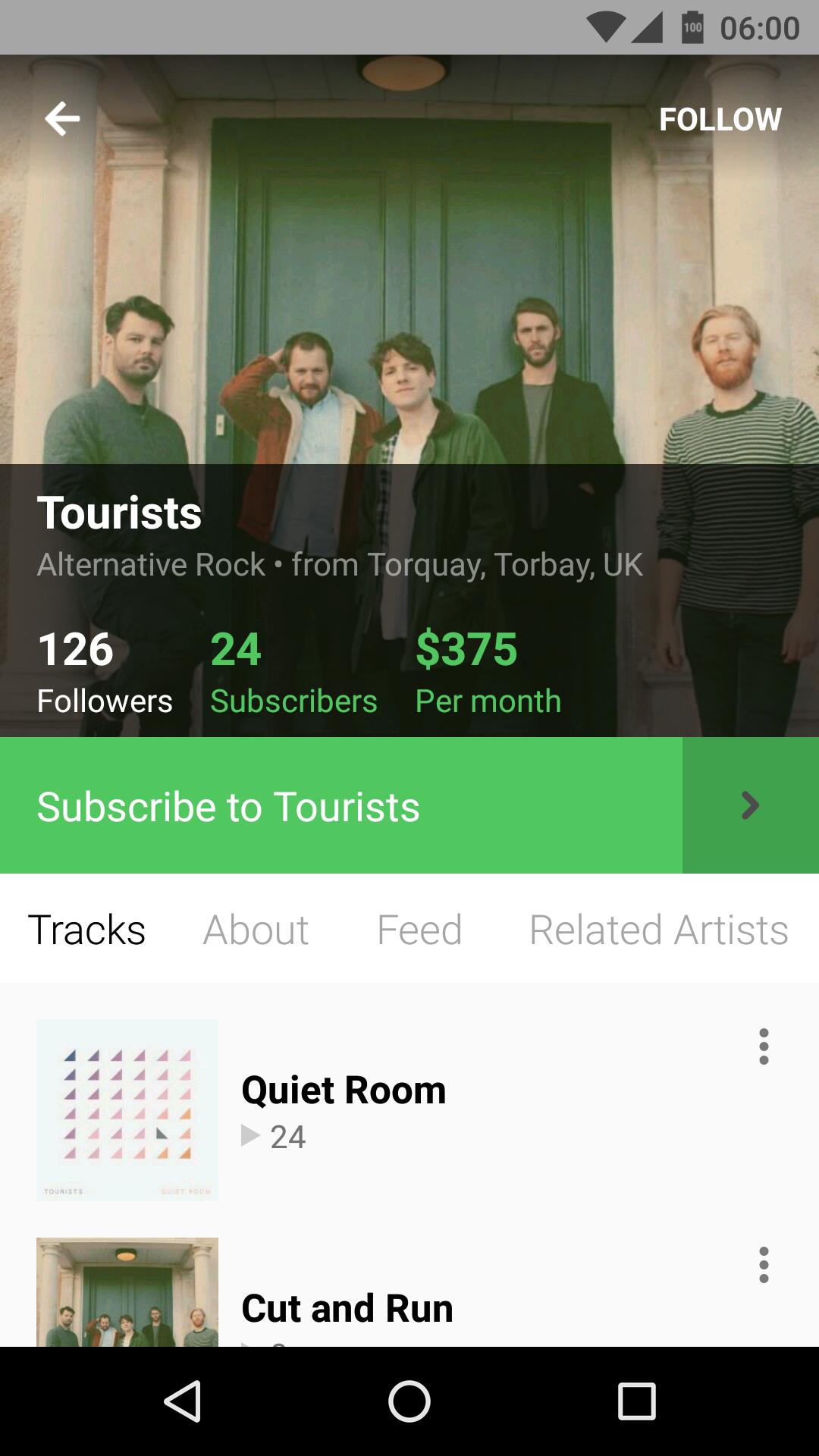
Task: View the Related Artists tab
Action: tap(658, 930)
